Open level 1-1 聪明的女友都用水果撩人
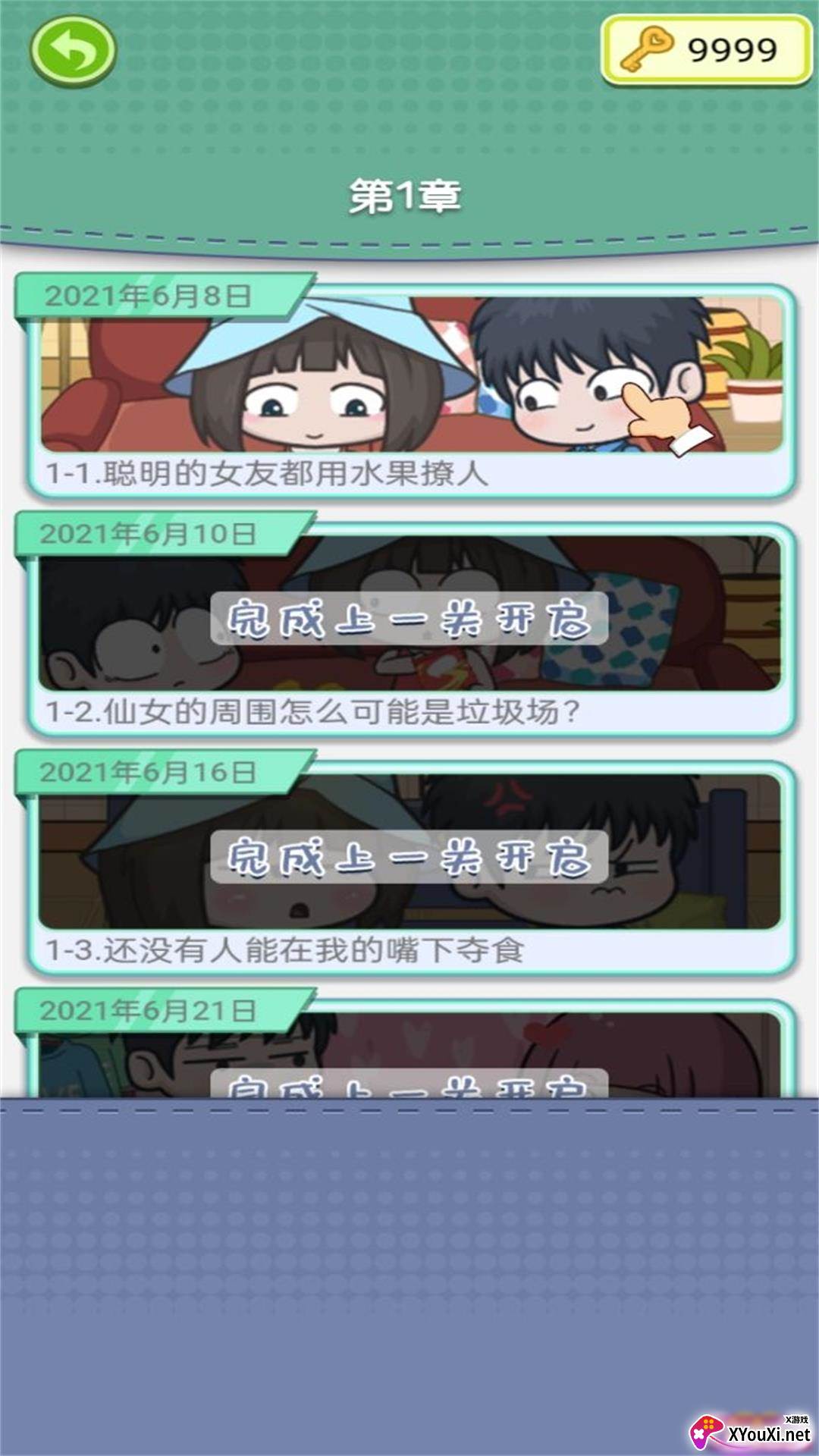The image size is (819, 1456). click(x=410, y=391)
